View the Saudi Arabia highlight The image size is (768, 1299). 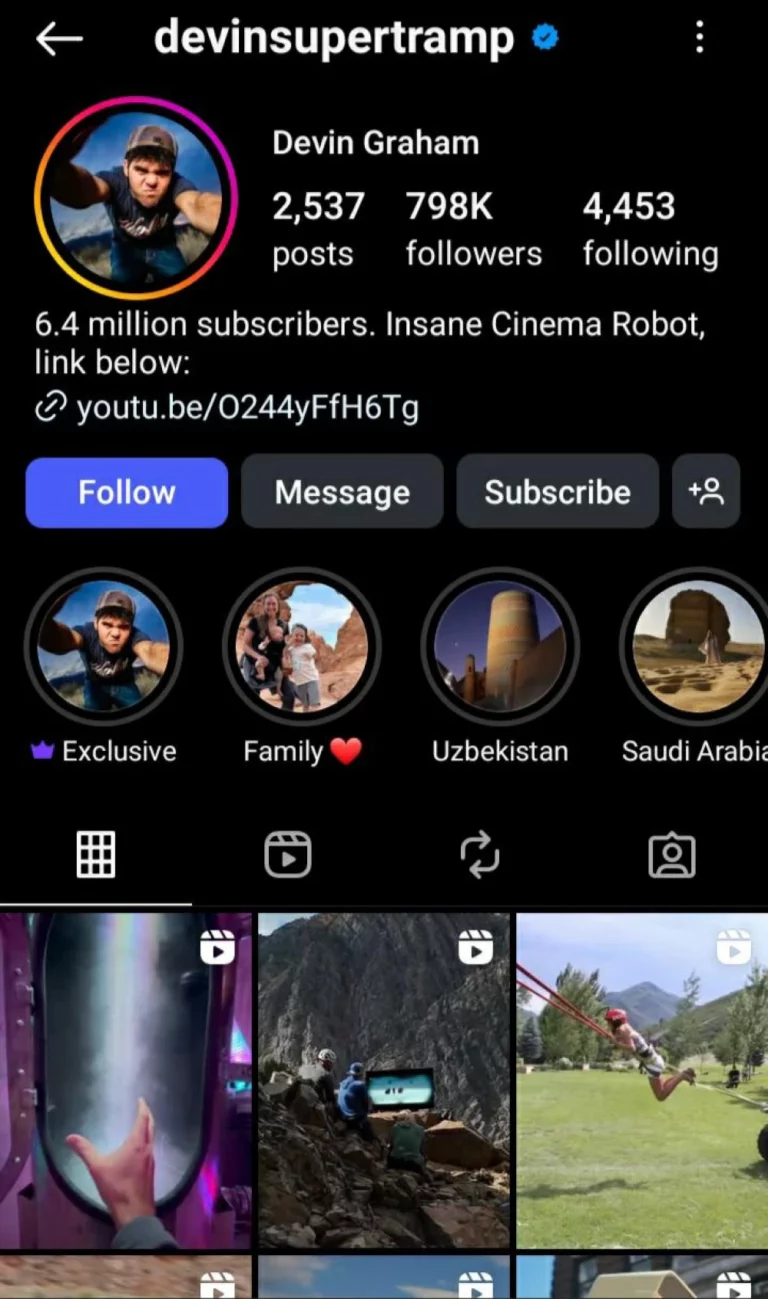[698, 646]
